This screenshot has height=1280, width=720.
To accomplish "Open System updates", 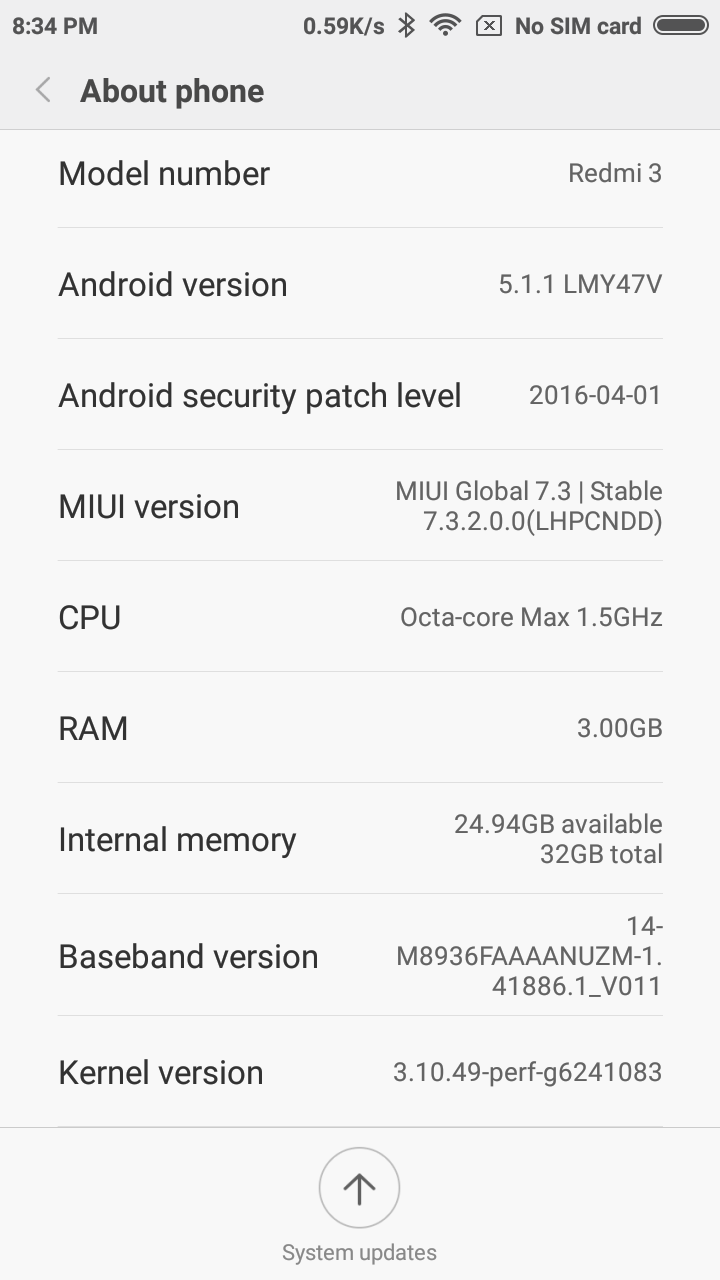I will click(359, 1188).
